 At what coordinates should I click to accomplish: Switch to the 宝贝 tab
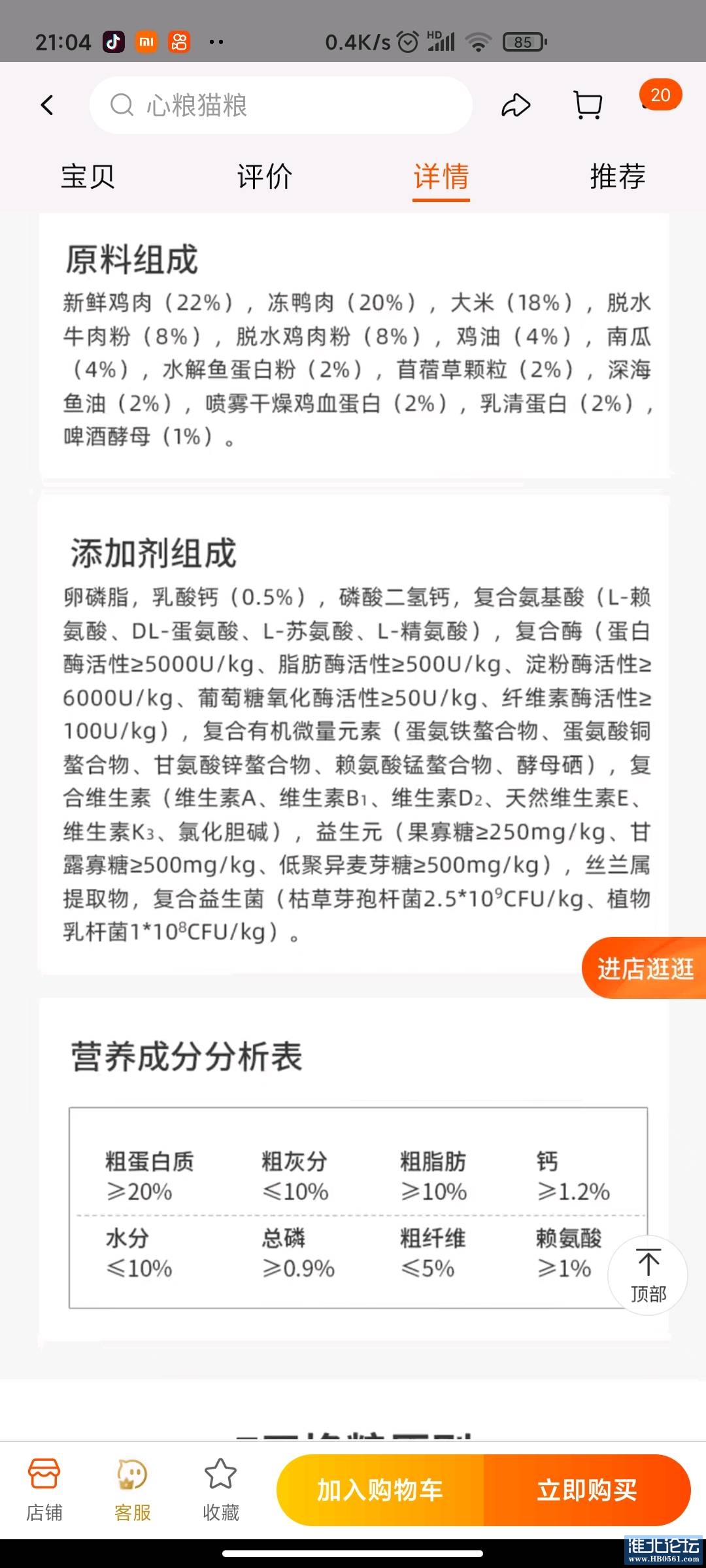tap(88, 177)
